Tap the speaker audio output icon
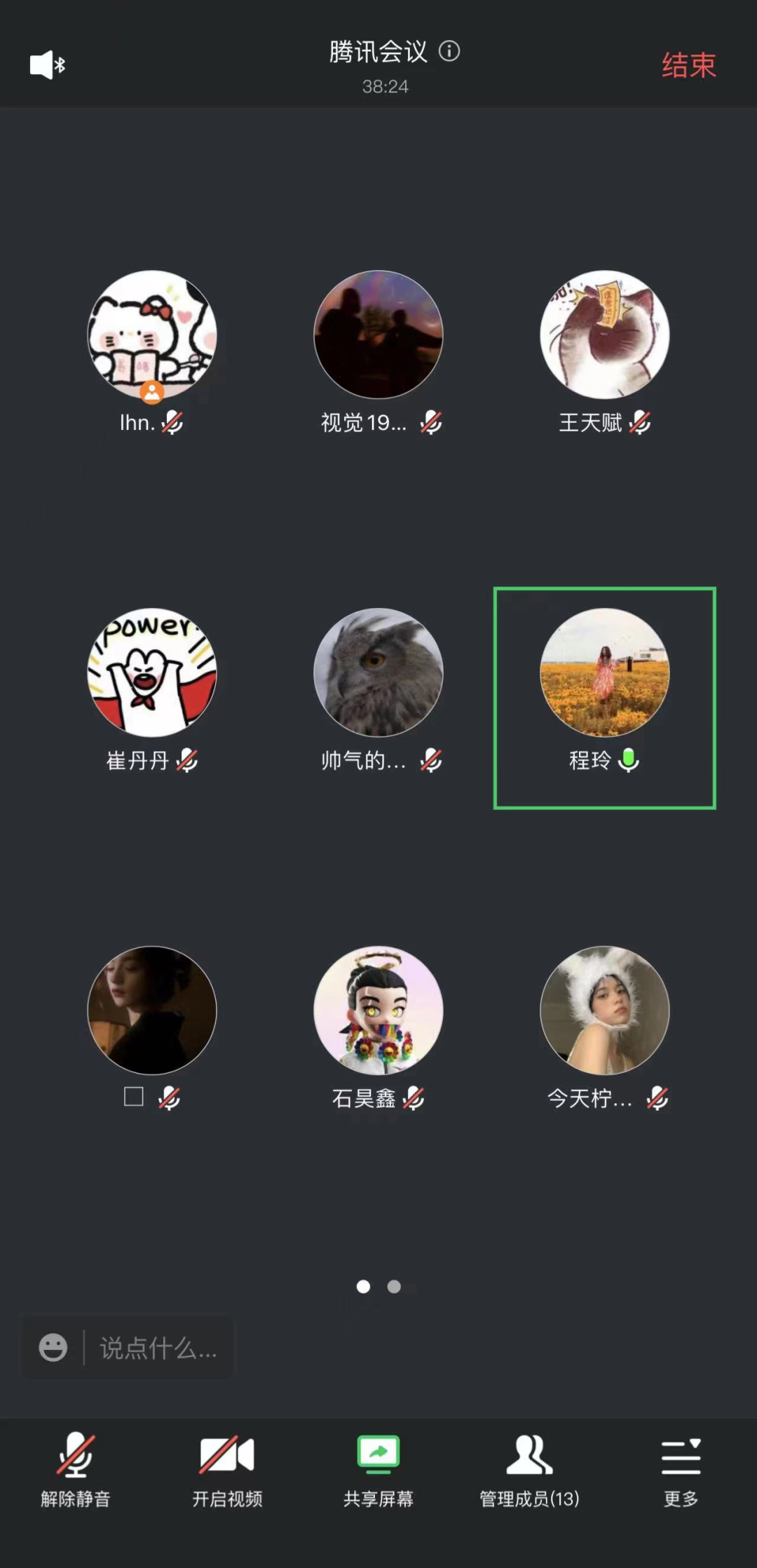 (x=47, y=65)
